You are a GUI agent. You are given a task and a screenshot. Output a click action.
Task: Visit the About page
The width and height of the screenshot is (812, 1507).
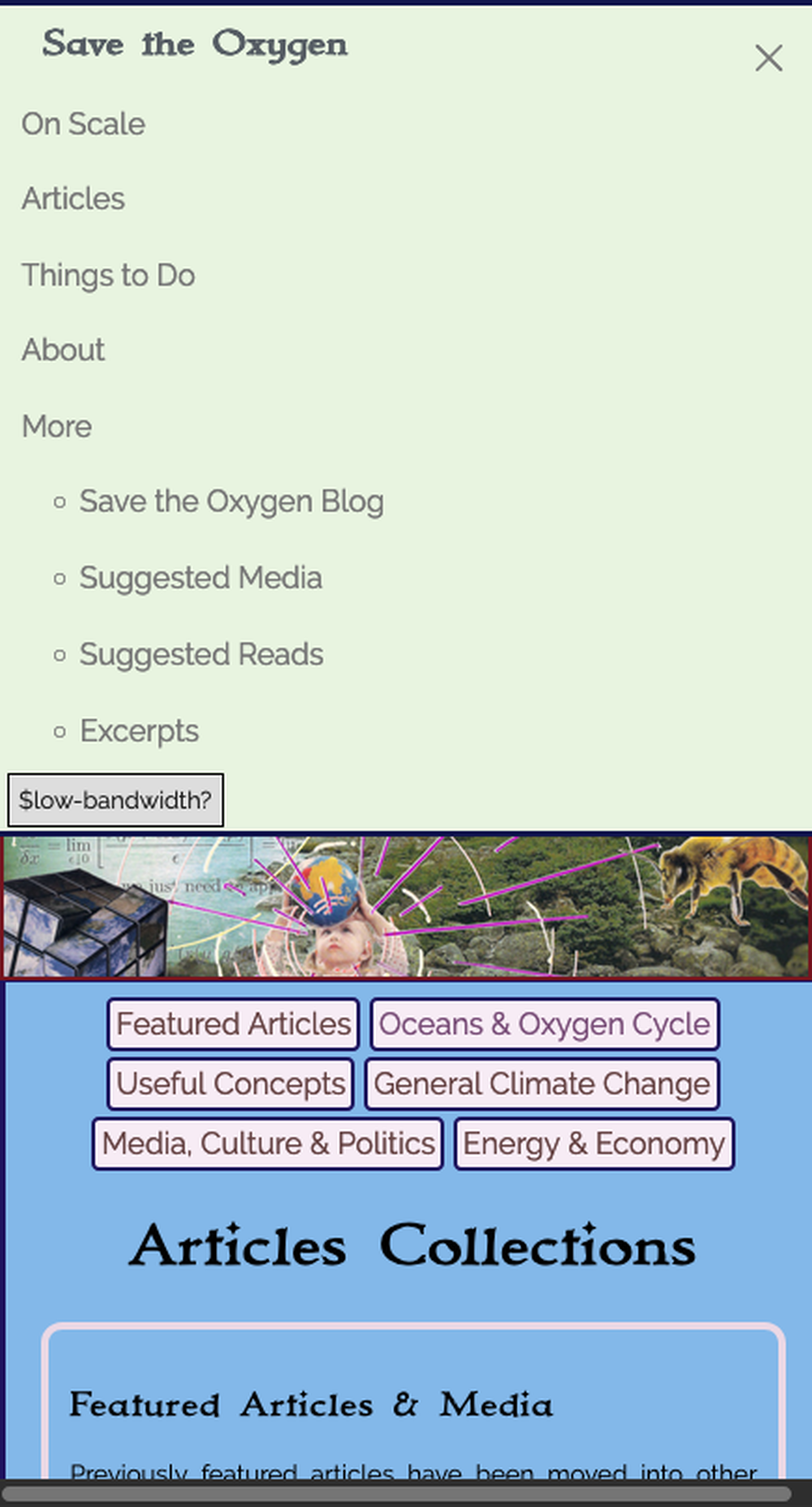tap(63, 350)
